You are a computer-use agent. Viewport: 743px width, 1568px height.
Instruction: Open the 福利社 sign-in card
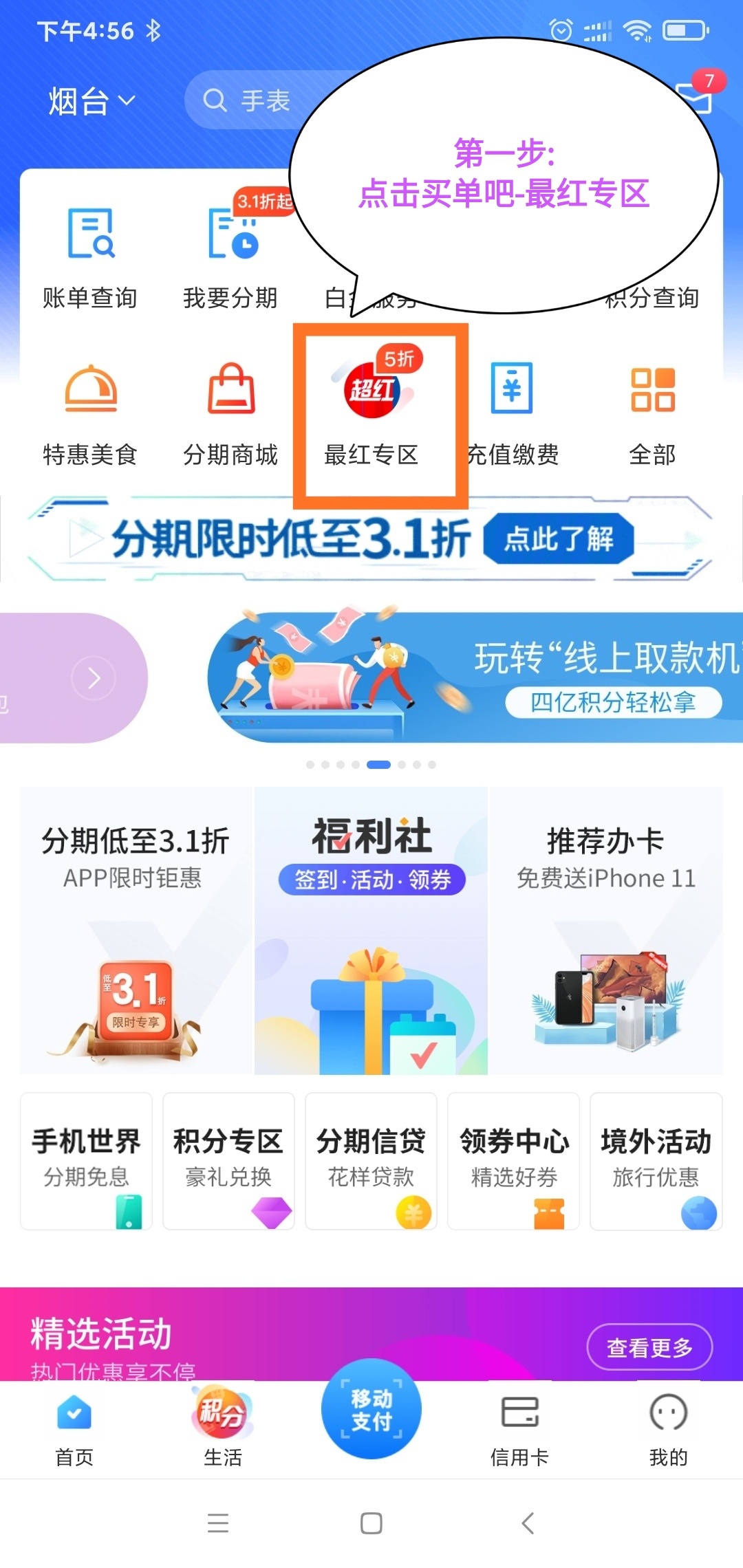point(371,930)
